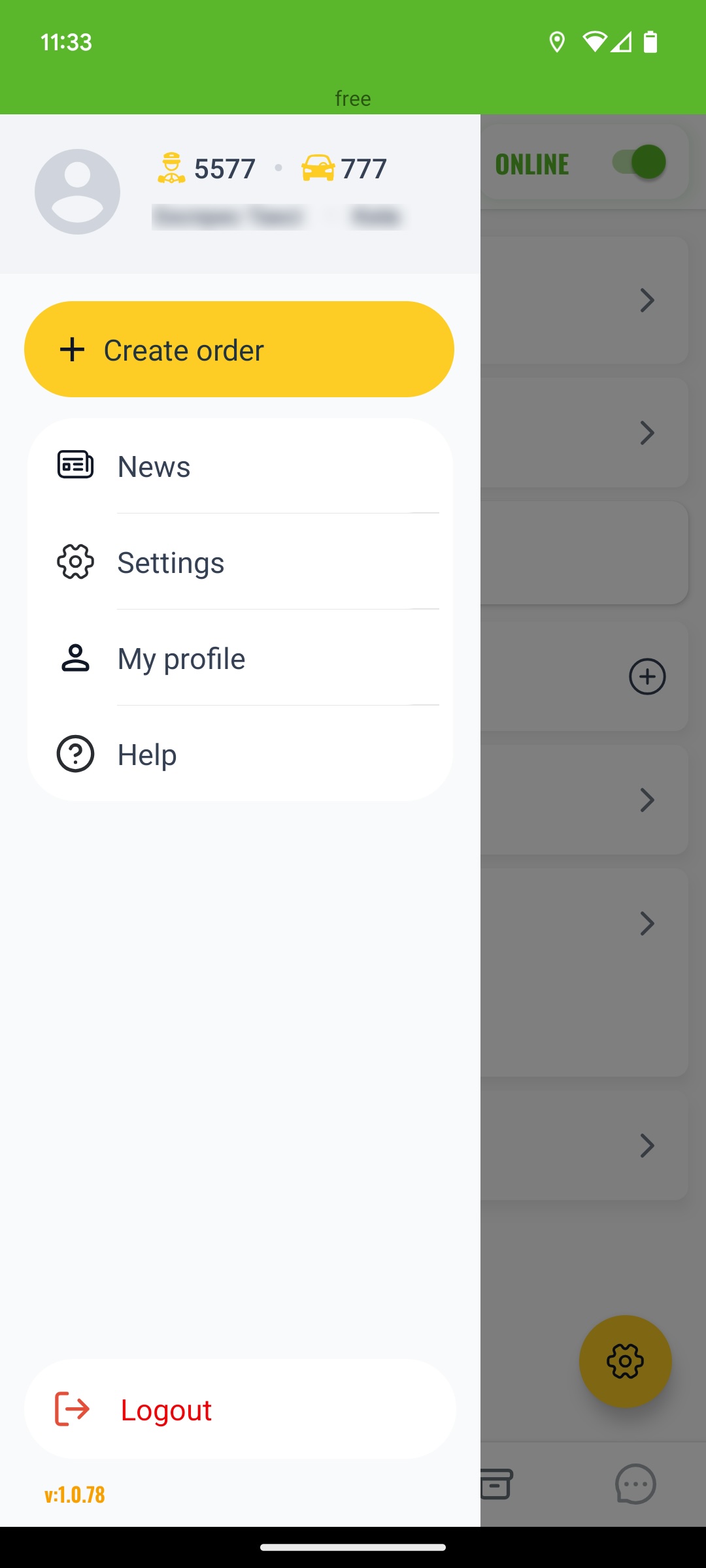Open the chat bubble tab
The height and width of the screenshot is (1568, 706).
click(x=635, y=1484)
